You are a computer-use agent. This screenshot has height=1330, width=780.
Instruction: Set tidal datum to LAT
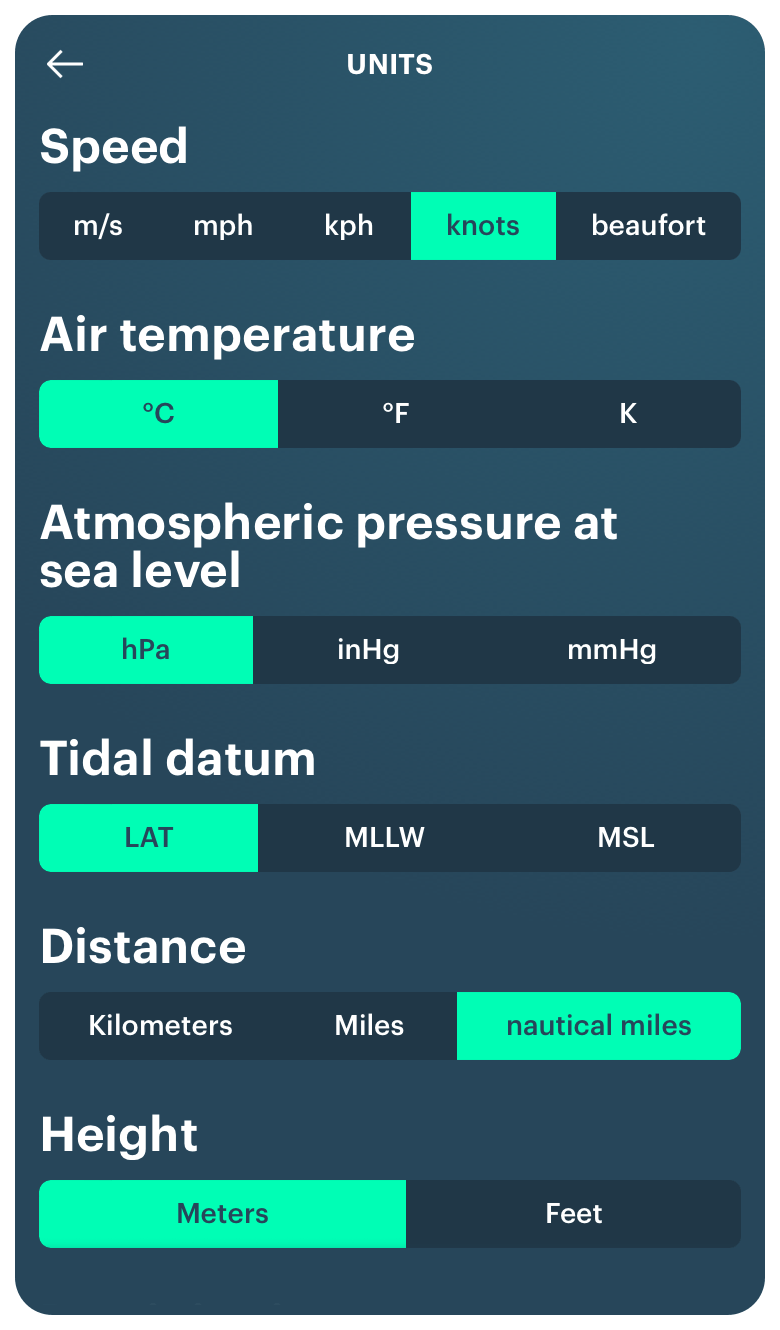[x=149, y=838]
